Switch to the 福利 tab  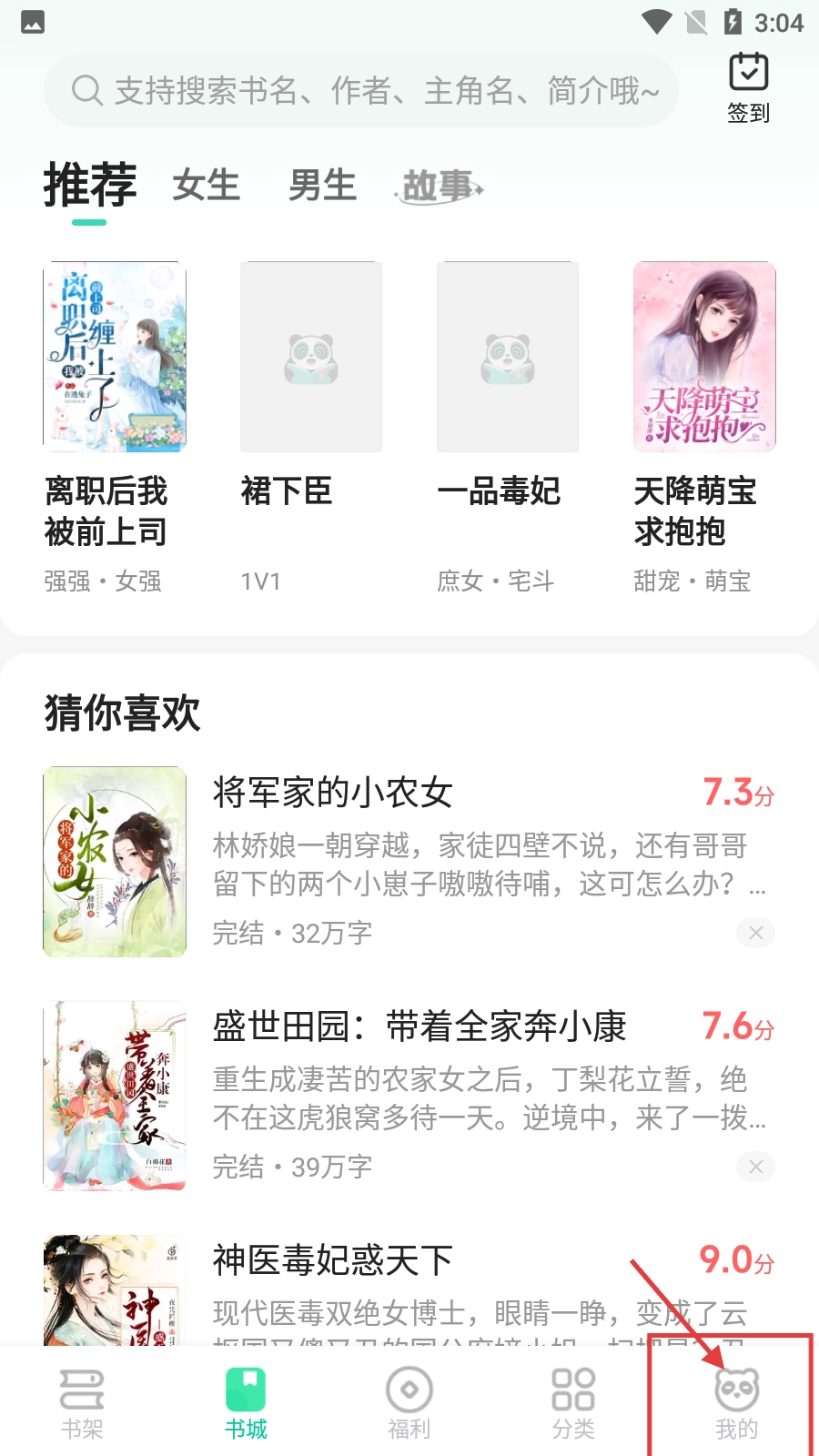click(409, 1403)
